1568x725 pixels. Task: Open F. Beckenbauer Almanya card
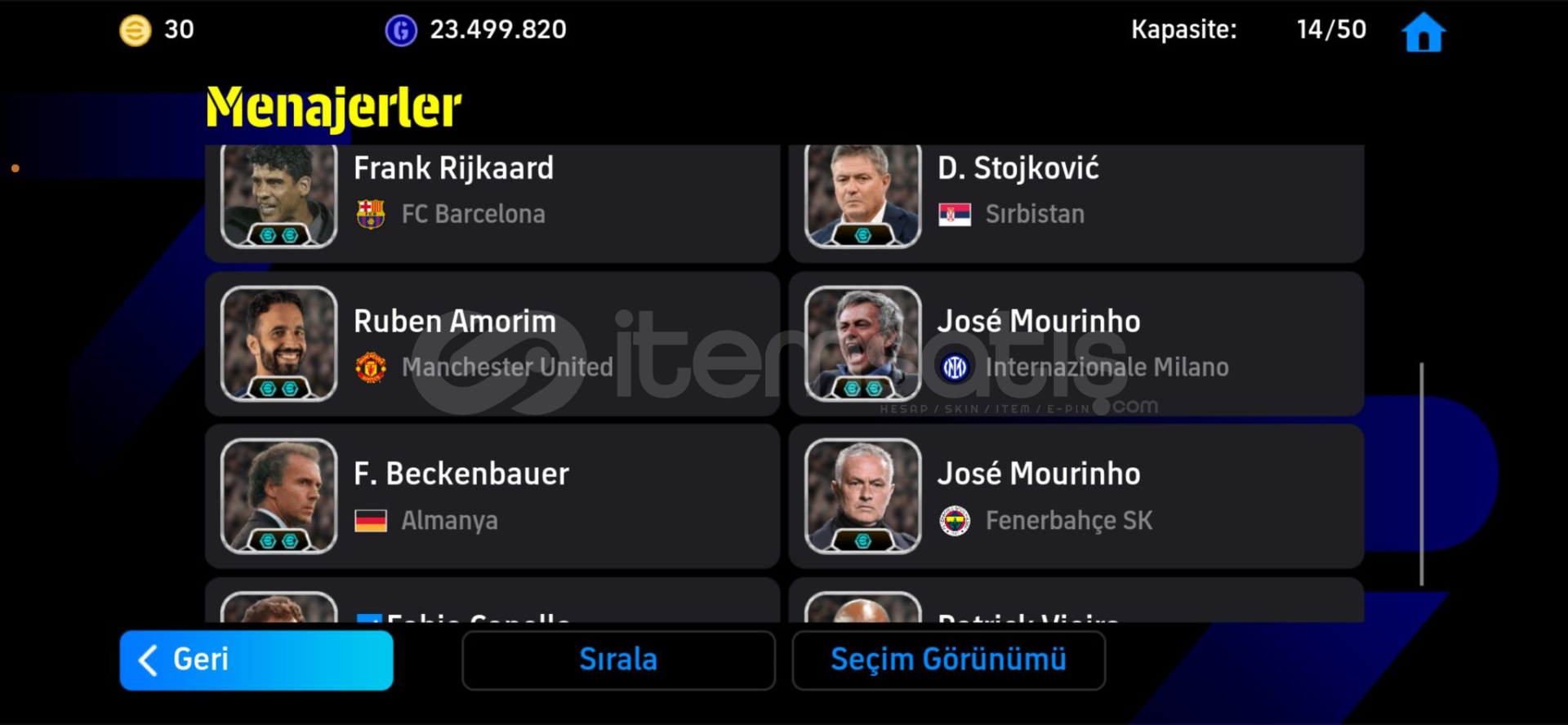[x=492, y=496]
